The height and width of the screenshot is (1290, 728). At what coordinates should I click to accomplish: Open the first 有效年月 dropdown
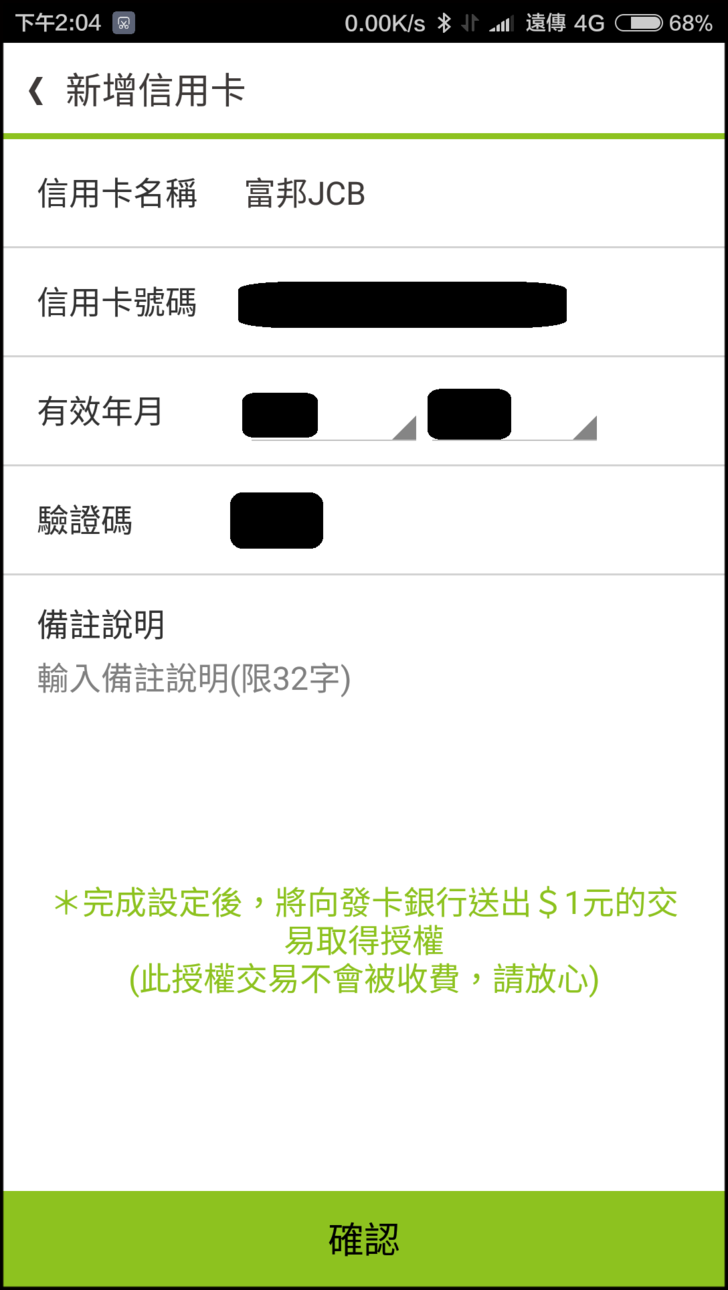pos(328,415)
